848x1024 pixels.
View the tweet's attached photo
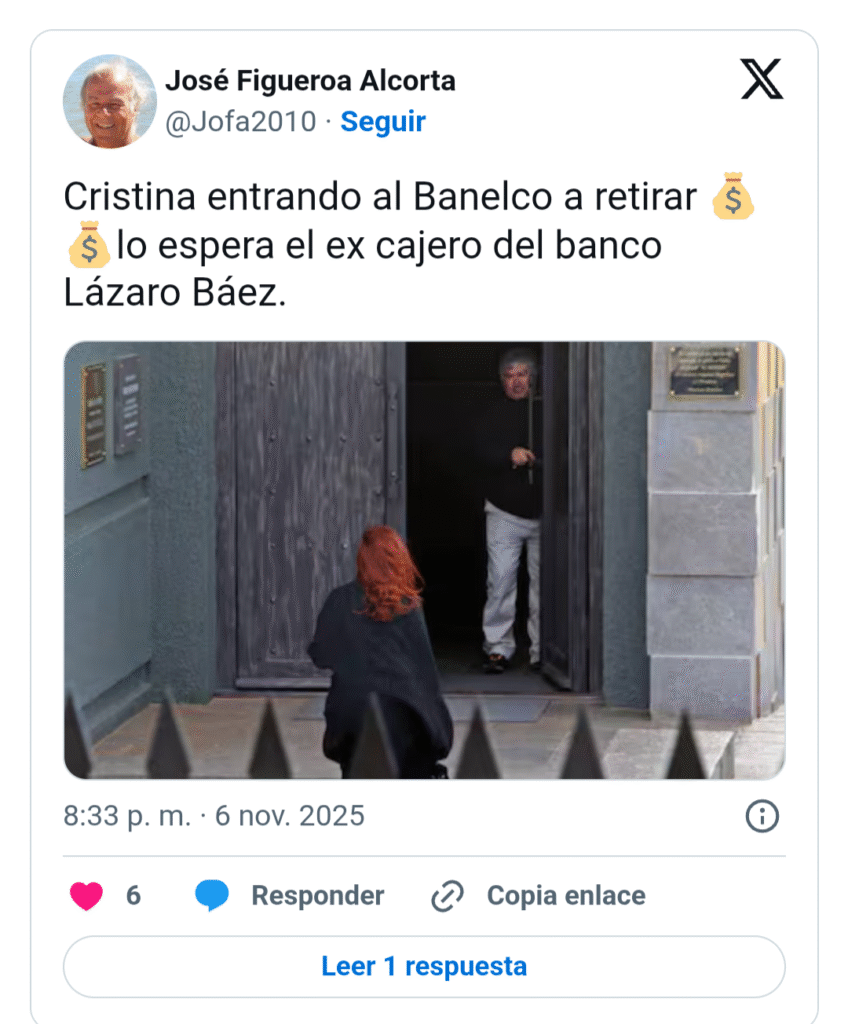pyautogui.click(x=424, y=560)
